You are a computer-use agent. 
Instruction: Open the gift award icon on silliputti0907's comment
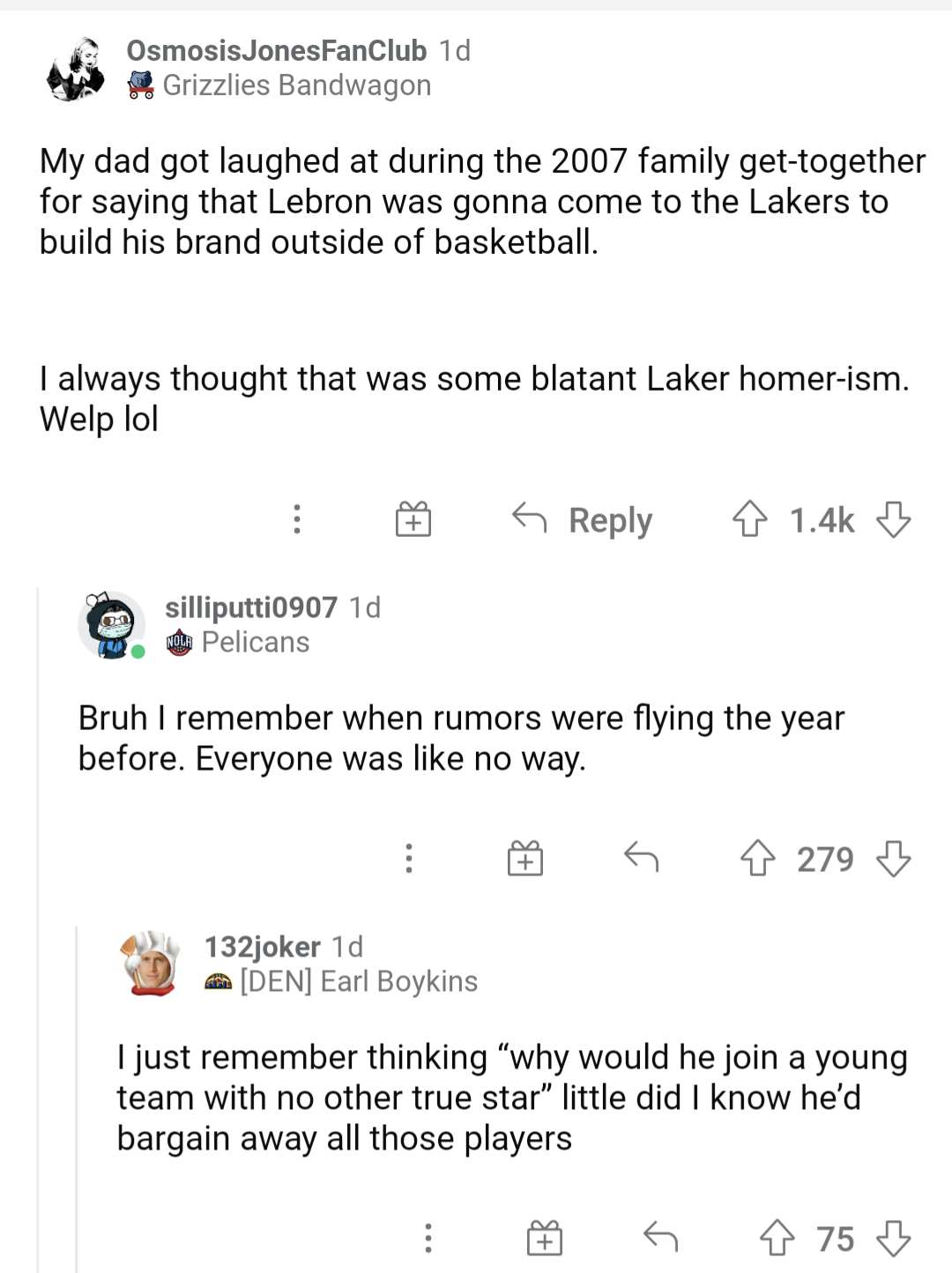[525, 859]
